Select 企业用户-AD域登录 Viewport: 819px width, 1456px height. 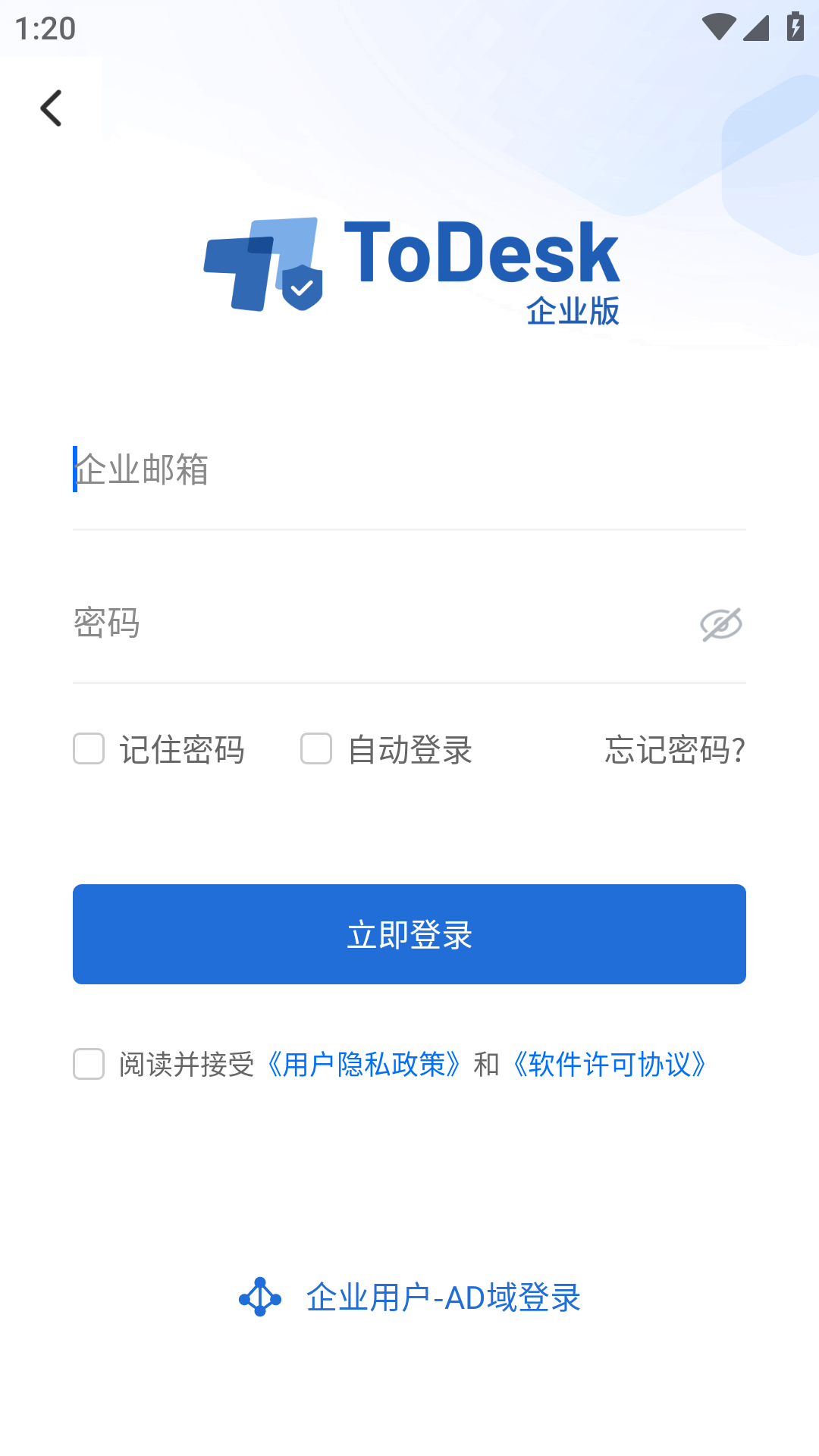point(409,1297)
